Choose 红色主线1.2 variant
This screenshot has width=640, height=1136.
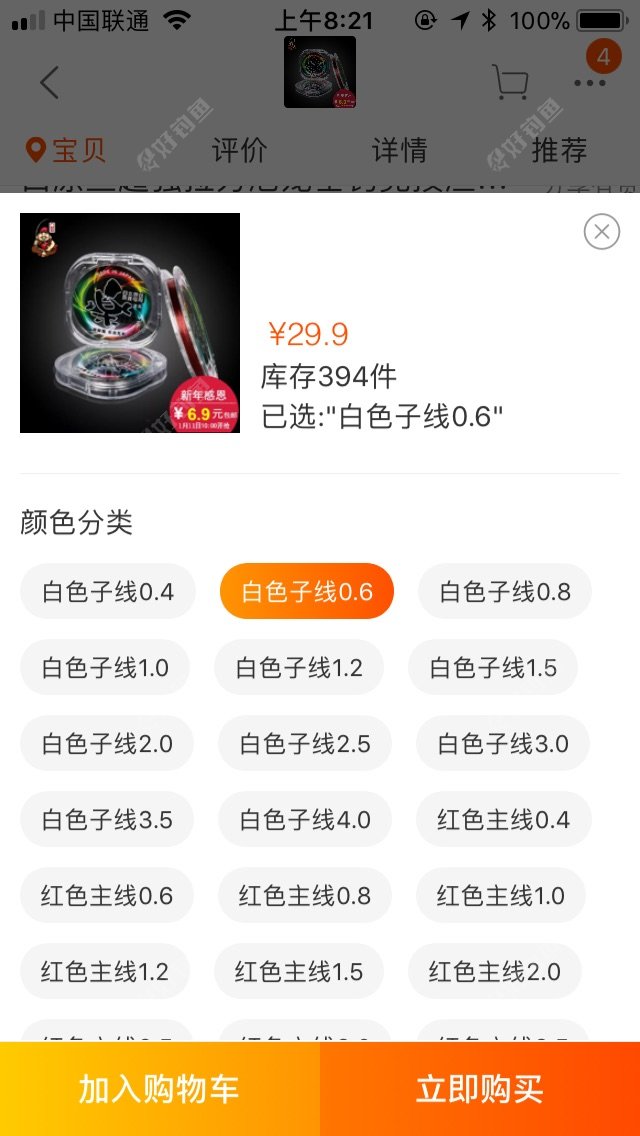105,972
